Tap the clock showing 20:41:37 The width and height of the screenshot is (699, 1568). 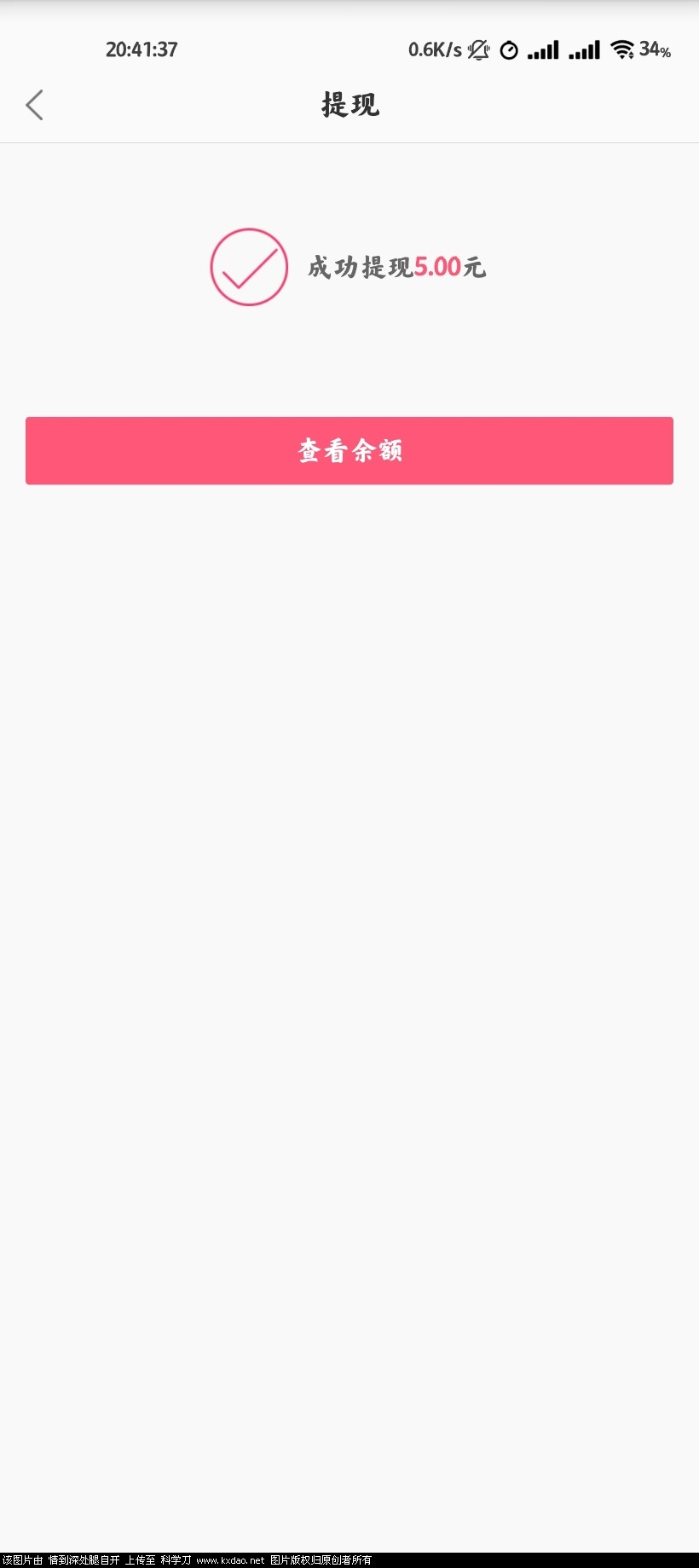point(142,49)
